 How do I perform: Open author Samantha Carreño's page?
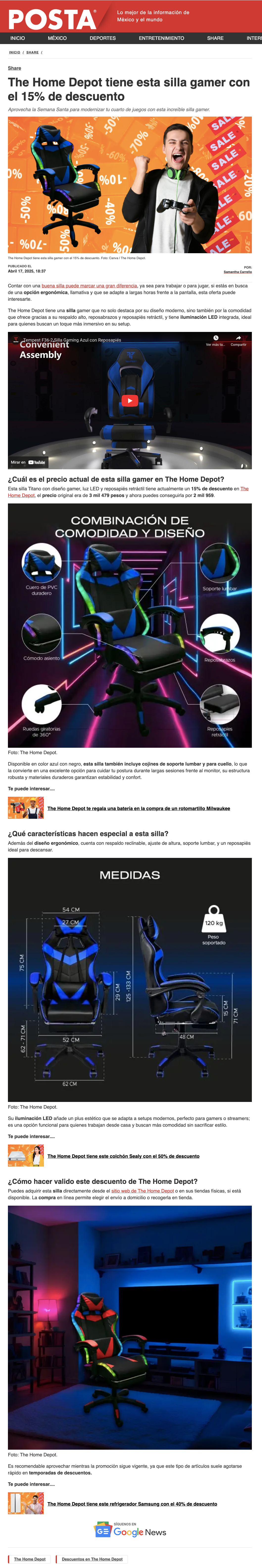point(238,272)
